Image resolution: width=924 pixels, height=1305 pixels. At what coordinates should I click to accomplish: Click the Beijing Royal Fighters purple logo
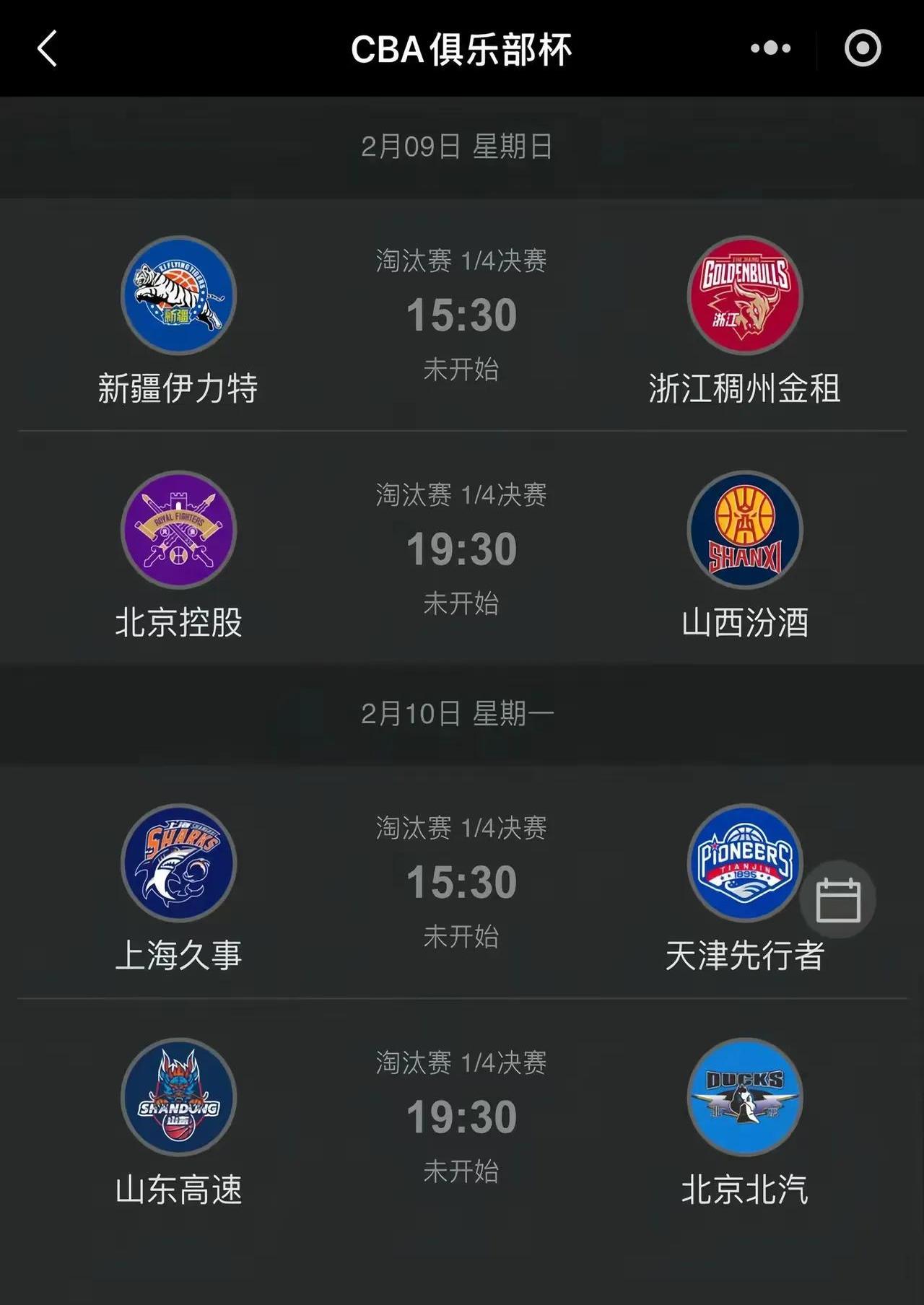179,531
